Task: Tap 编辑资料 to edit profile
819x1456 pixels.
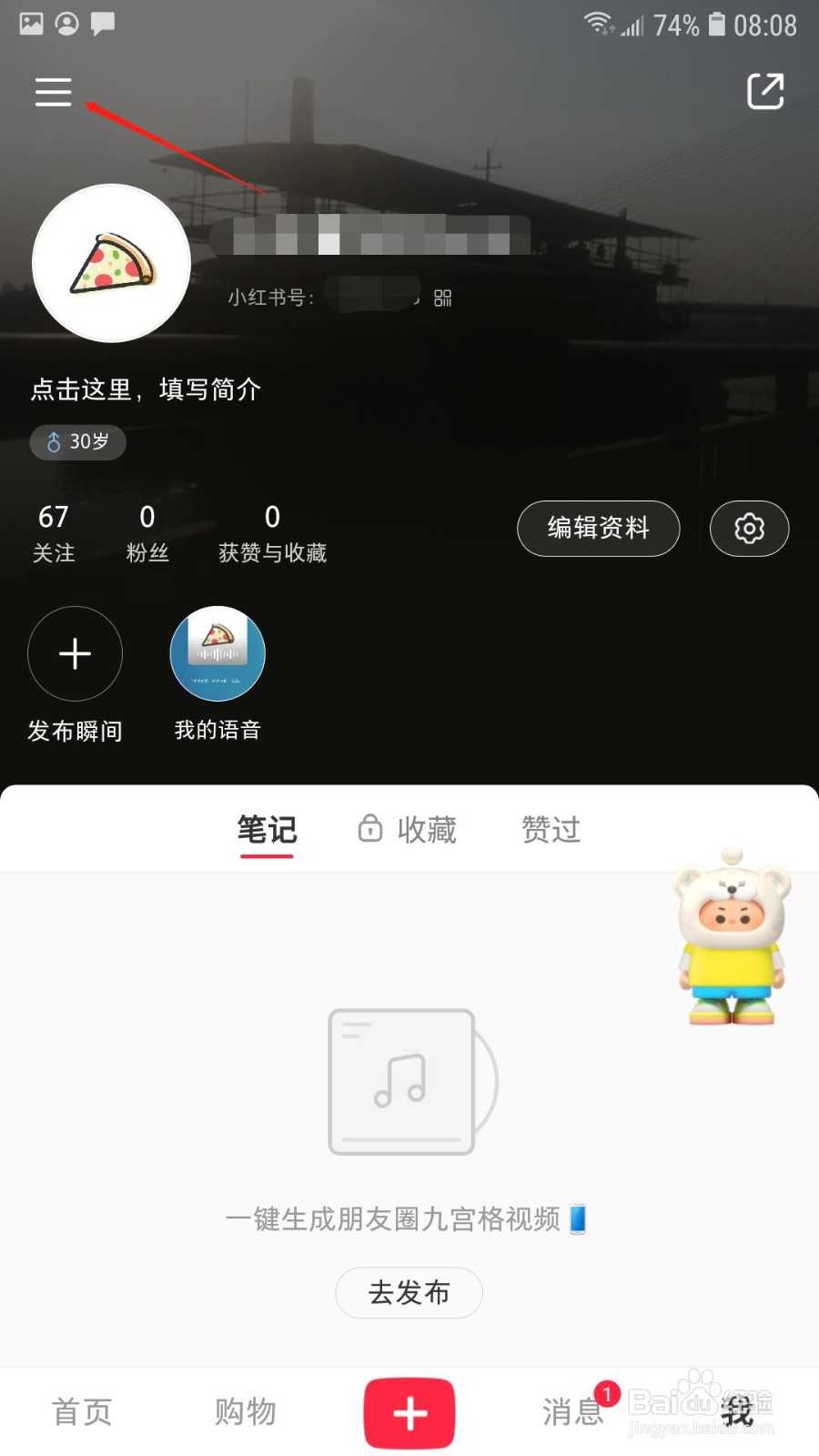Action: (x=598, y=529)
